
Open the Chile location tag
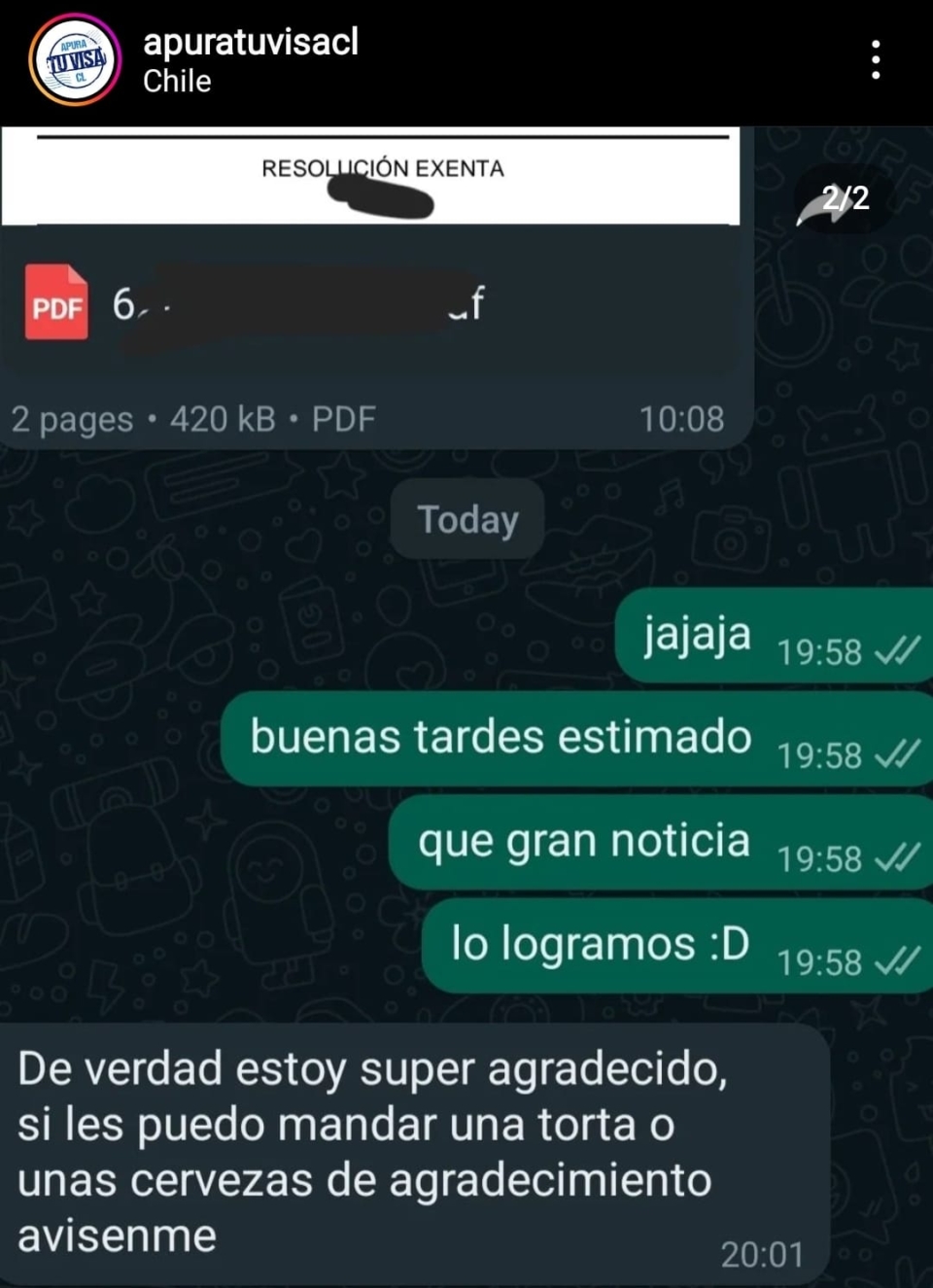pyautogui.click(x=177, y=82)
